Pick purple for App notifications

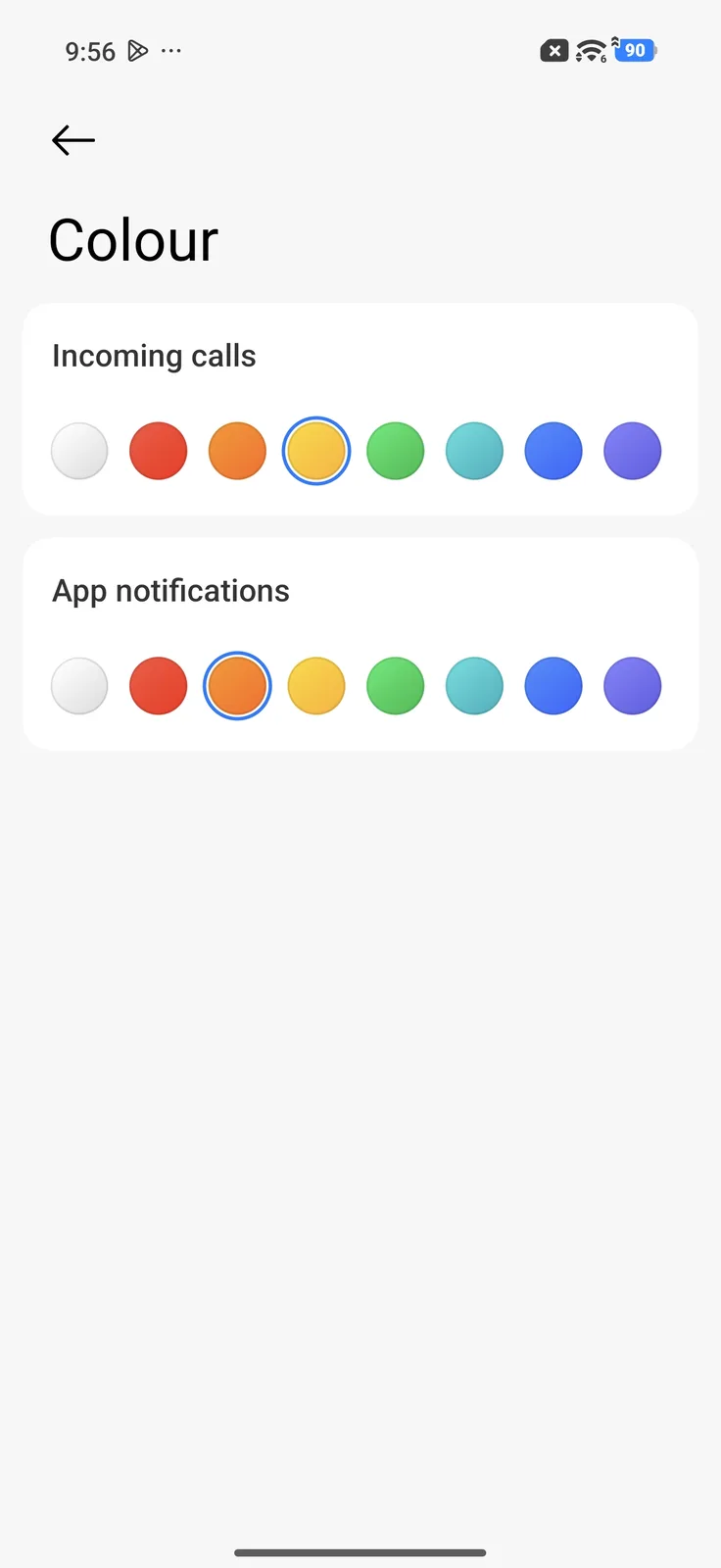pyautogui.click(x=633, y=686)
